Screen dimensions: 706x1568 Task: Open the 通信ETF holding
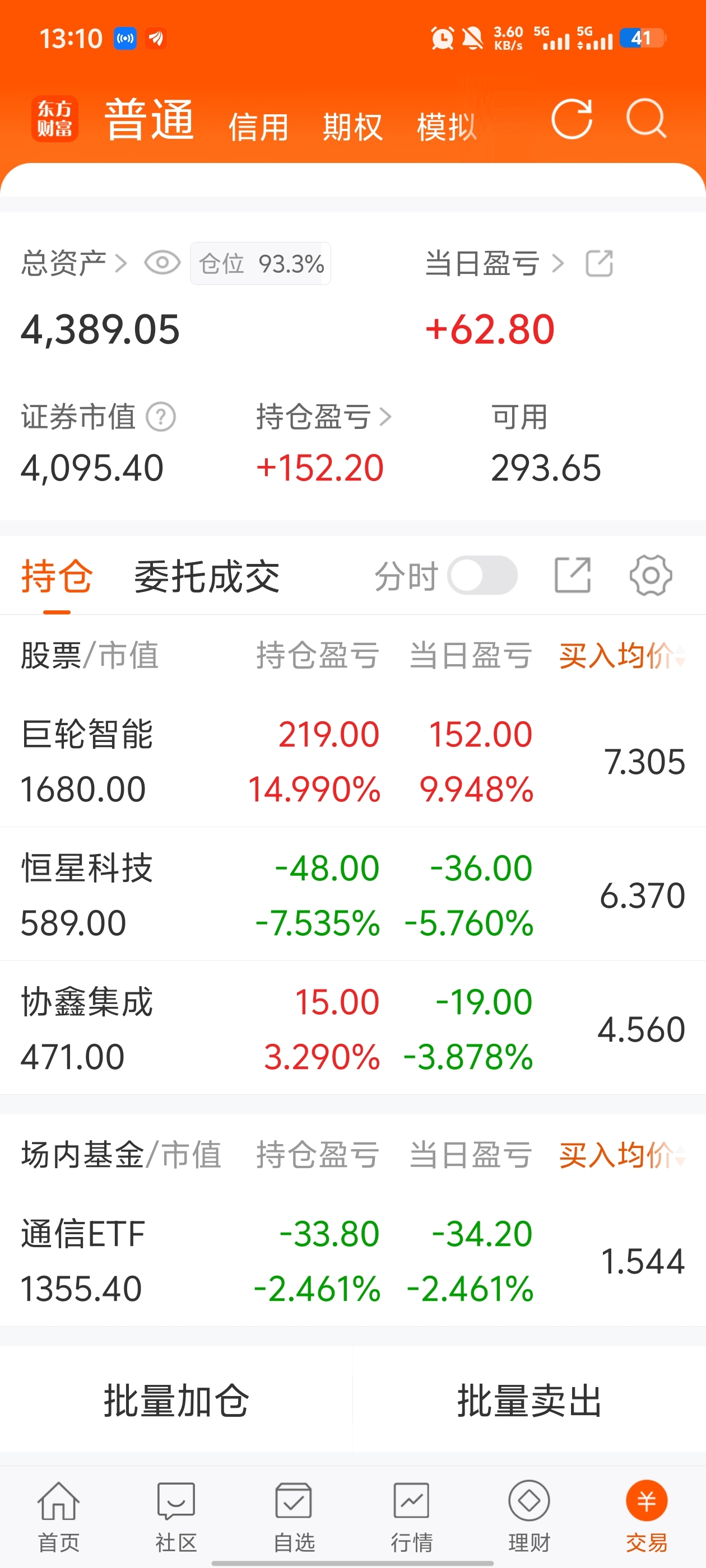(352, 1261)
